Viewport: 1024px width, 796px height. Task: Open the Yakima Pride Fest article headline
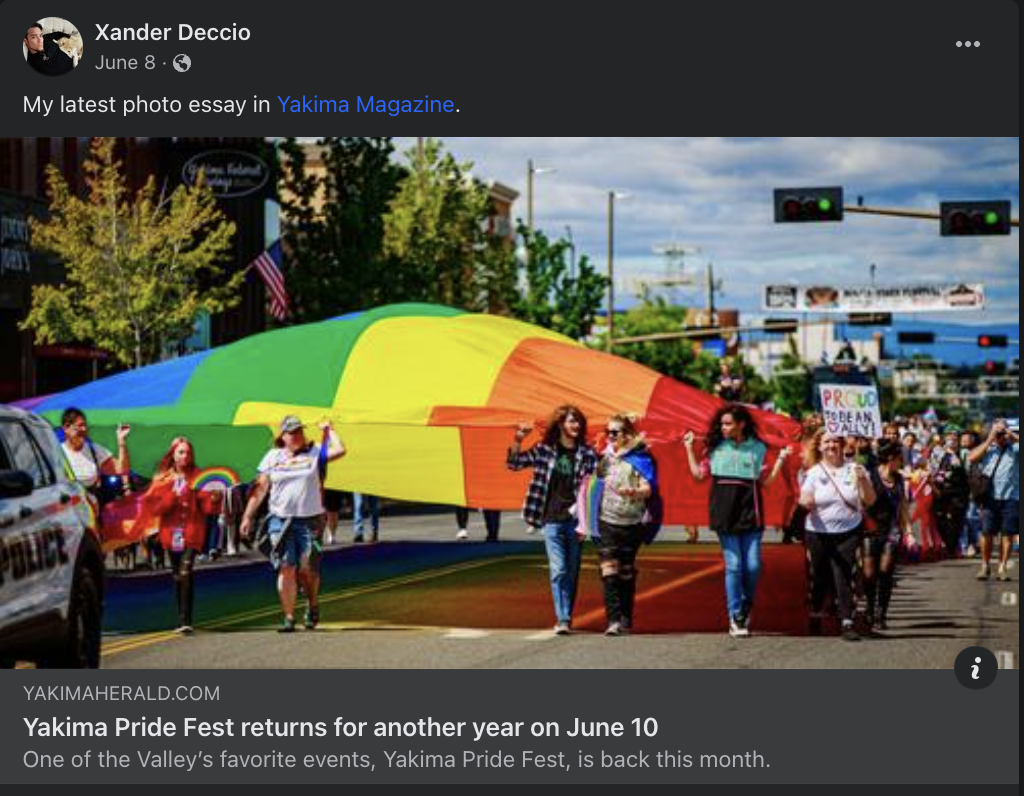340,726
